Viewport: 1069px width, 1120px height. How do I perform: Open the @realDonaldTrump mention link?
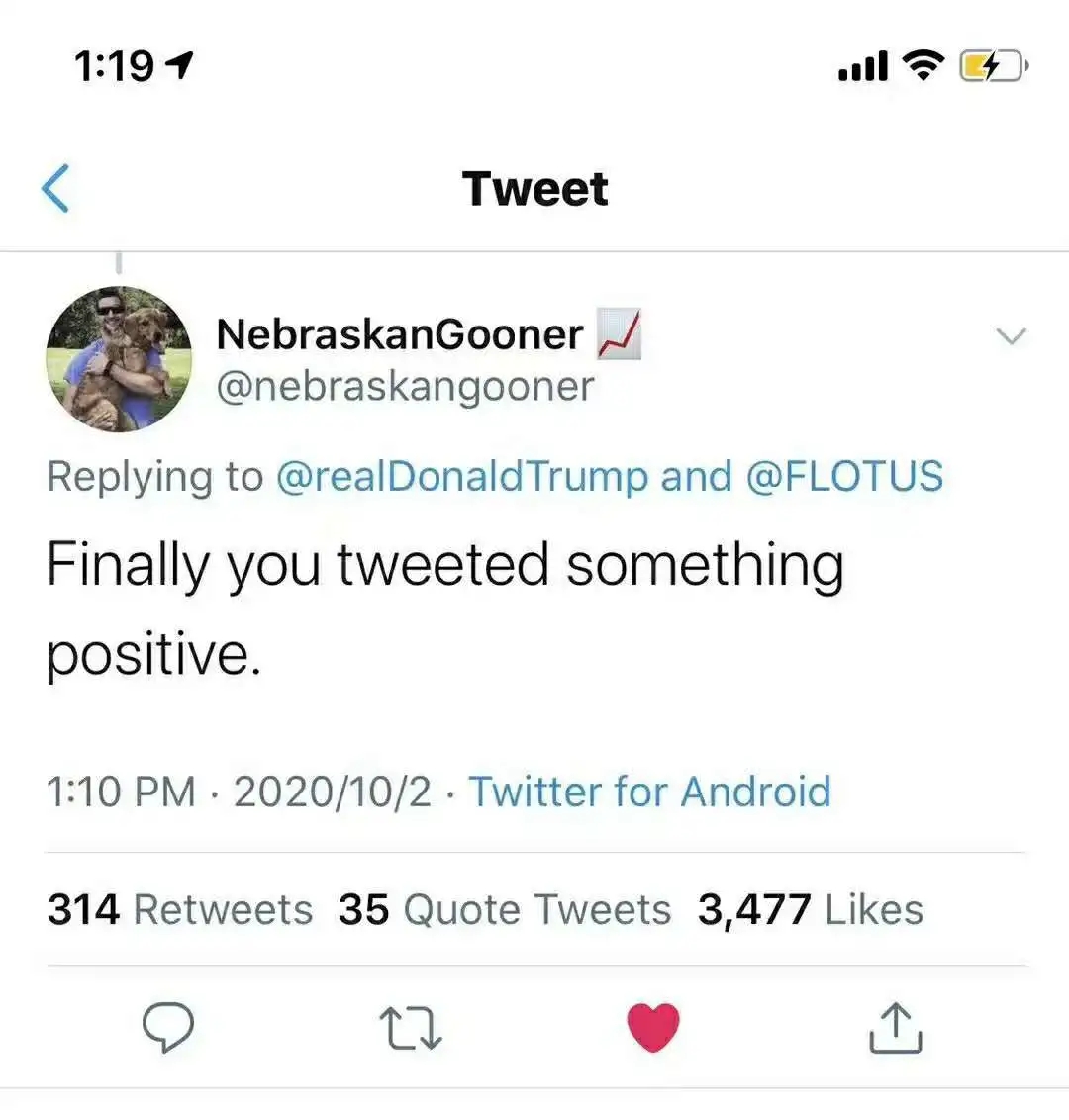point(460,476)
